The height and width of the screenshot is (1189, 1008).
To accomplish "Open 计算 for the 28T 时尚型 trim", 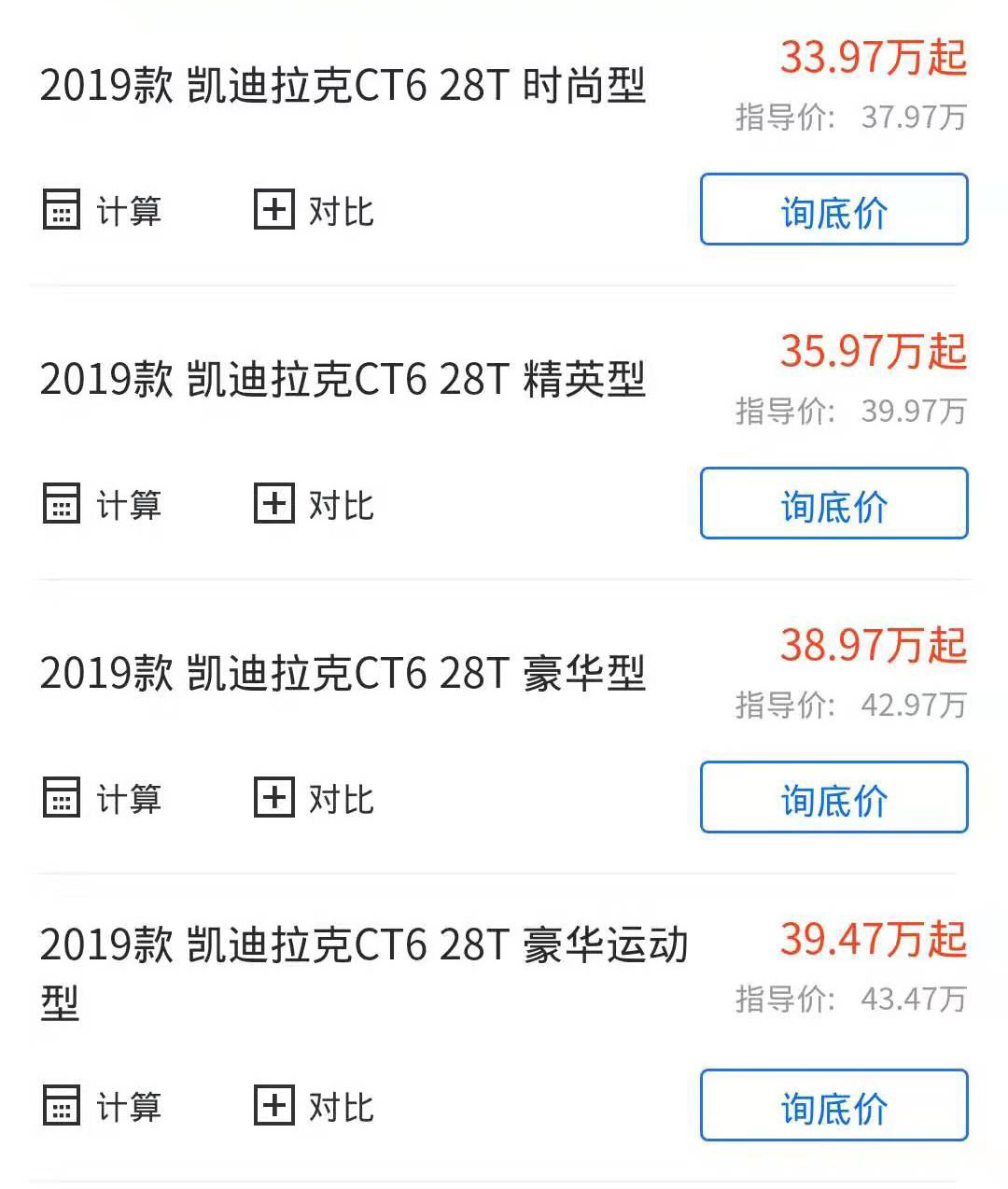I will [103, 210].
